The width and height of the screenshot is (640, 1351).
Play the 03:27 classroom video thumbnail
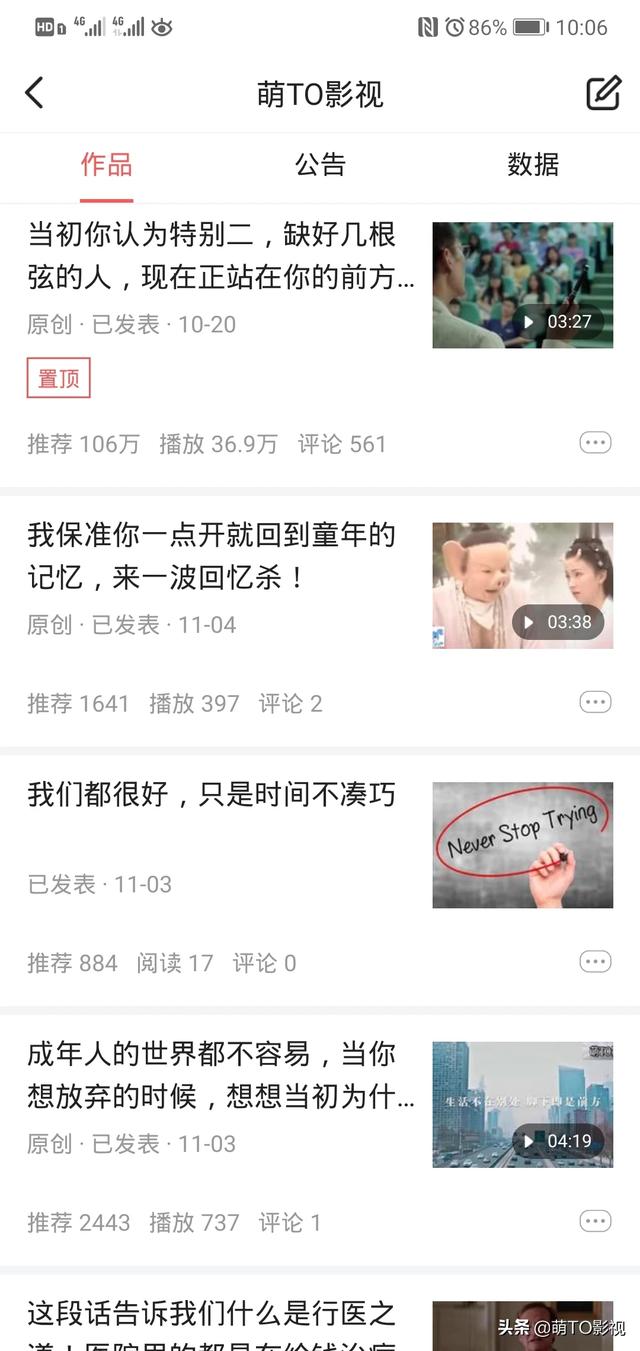(522, 285)
